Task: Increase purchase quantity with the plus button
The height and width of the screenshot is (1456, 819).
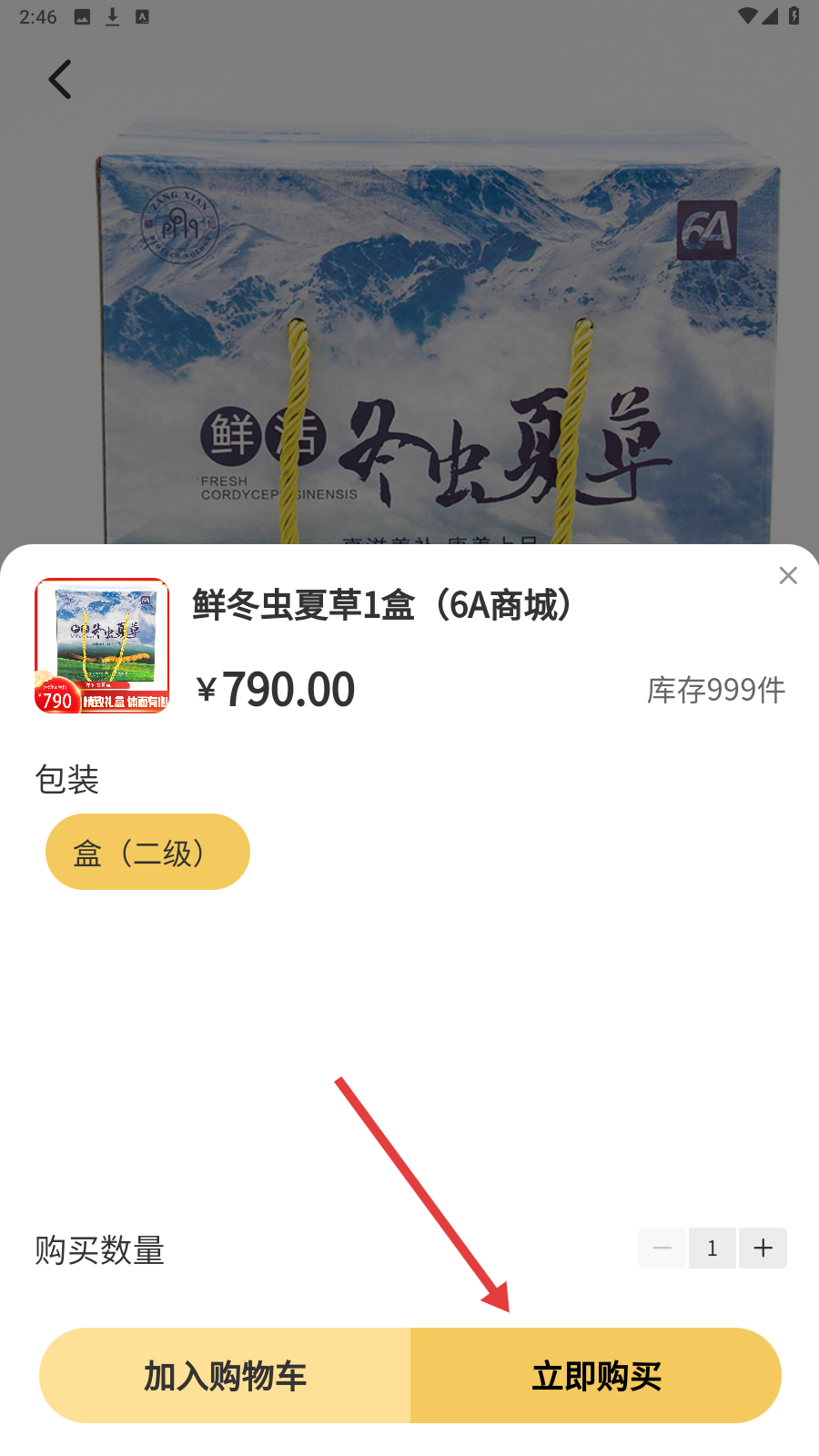Action: [x=763, y=1249]
